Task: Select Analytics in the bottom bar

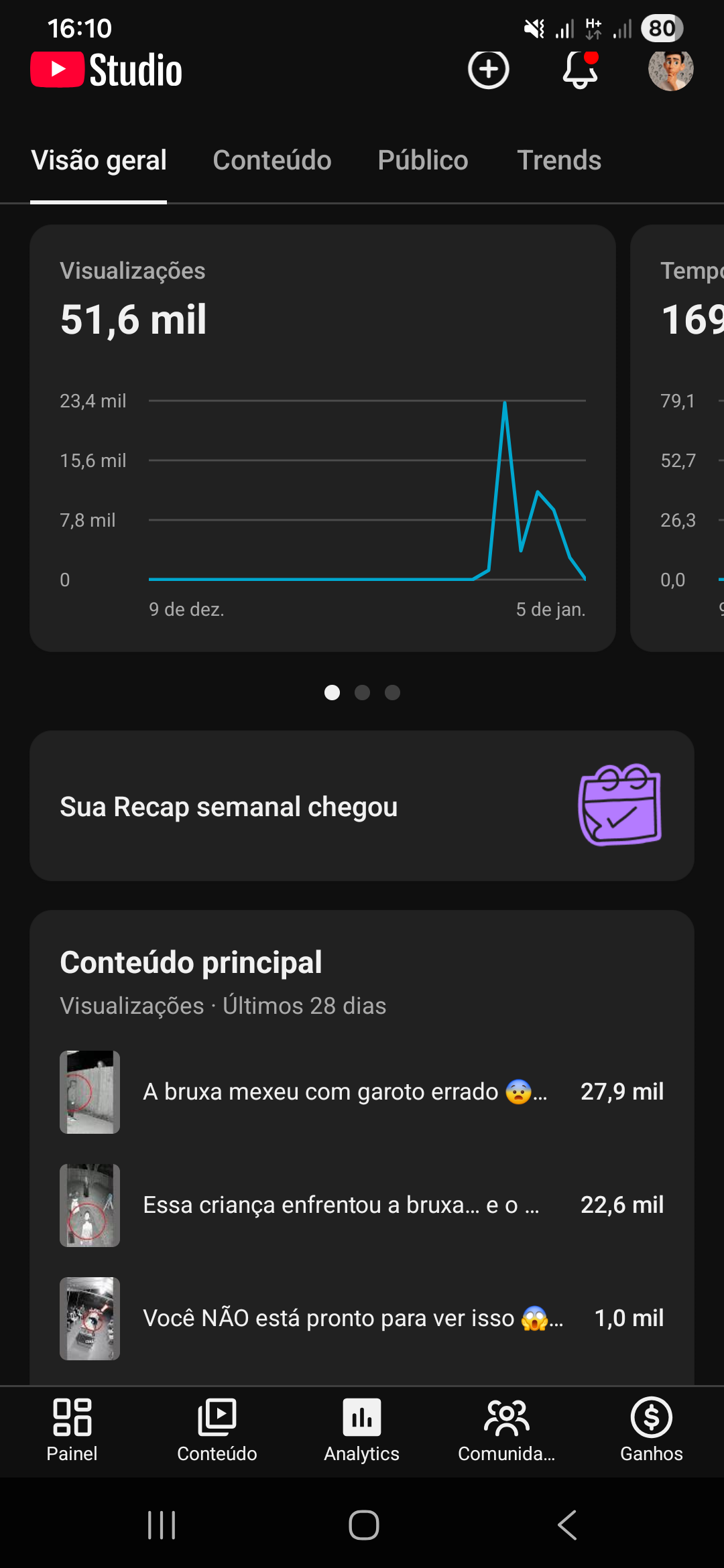Action: click(x=361, y=1430)
